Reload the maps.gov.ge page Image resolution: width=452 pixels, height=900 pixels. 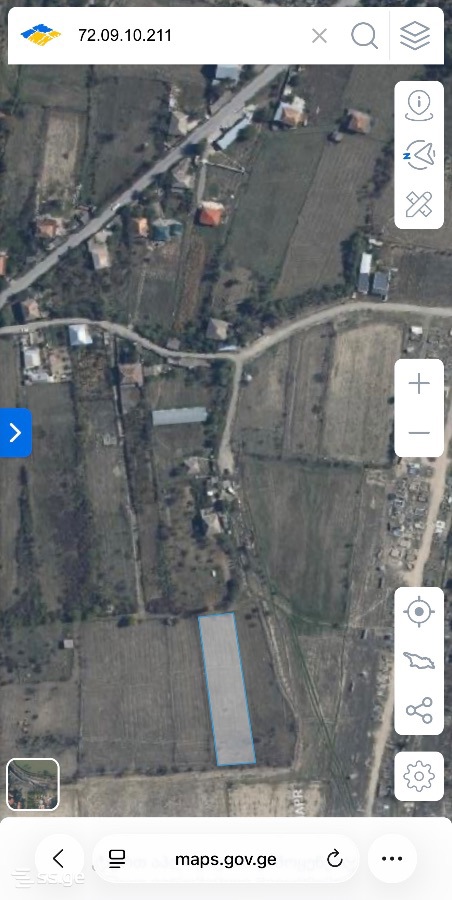334,859
